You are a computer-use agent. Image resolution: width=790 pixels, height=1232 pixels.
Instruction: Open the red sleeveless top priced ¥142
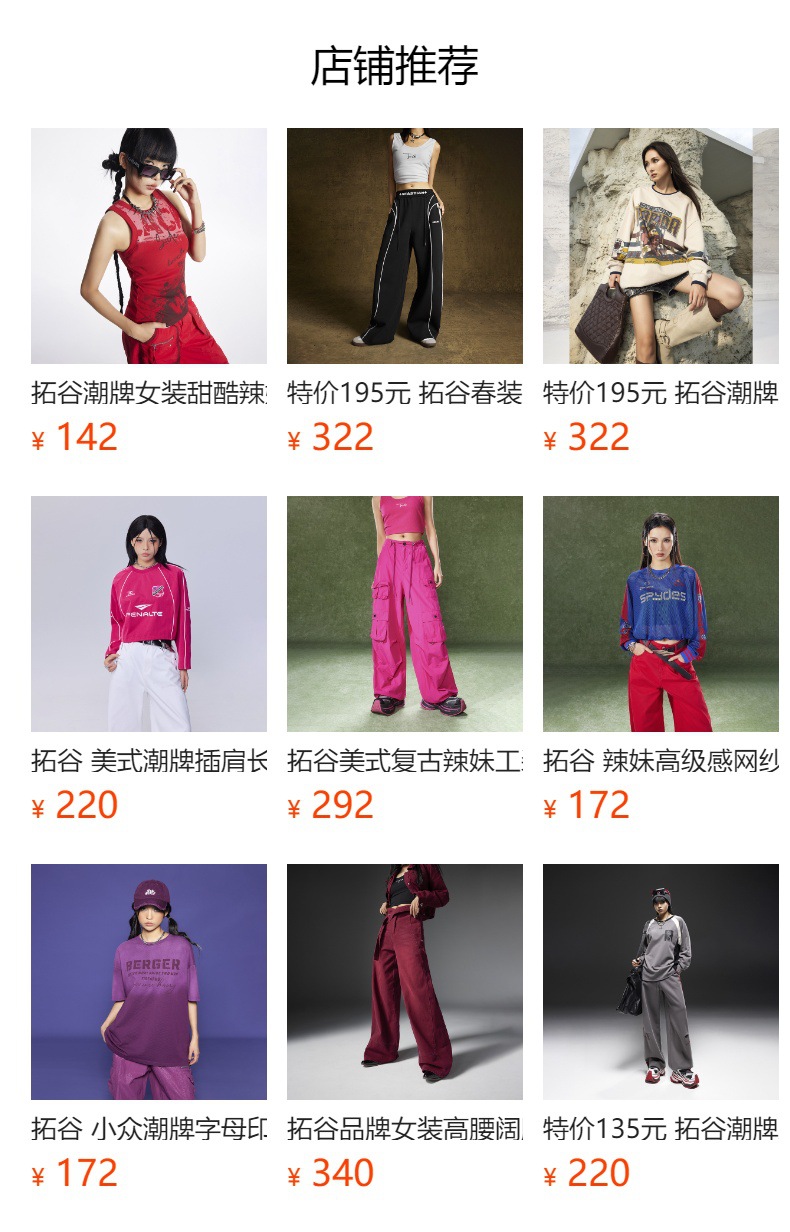click(x=148, y=246)
